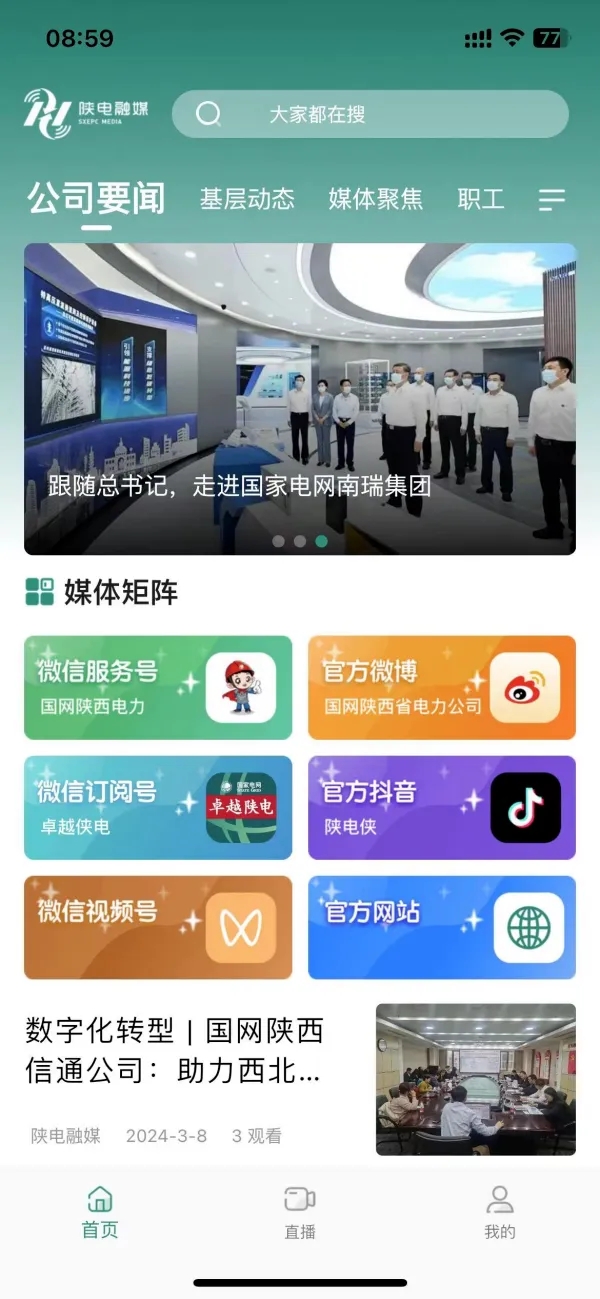This screenshot has width=600, height=1299.
Task: Open the 我的 profile tab
Action: (499, 1213)
